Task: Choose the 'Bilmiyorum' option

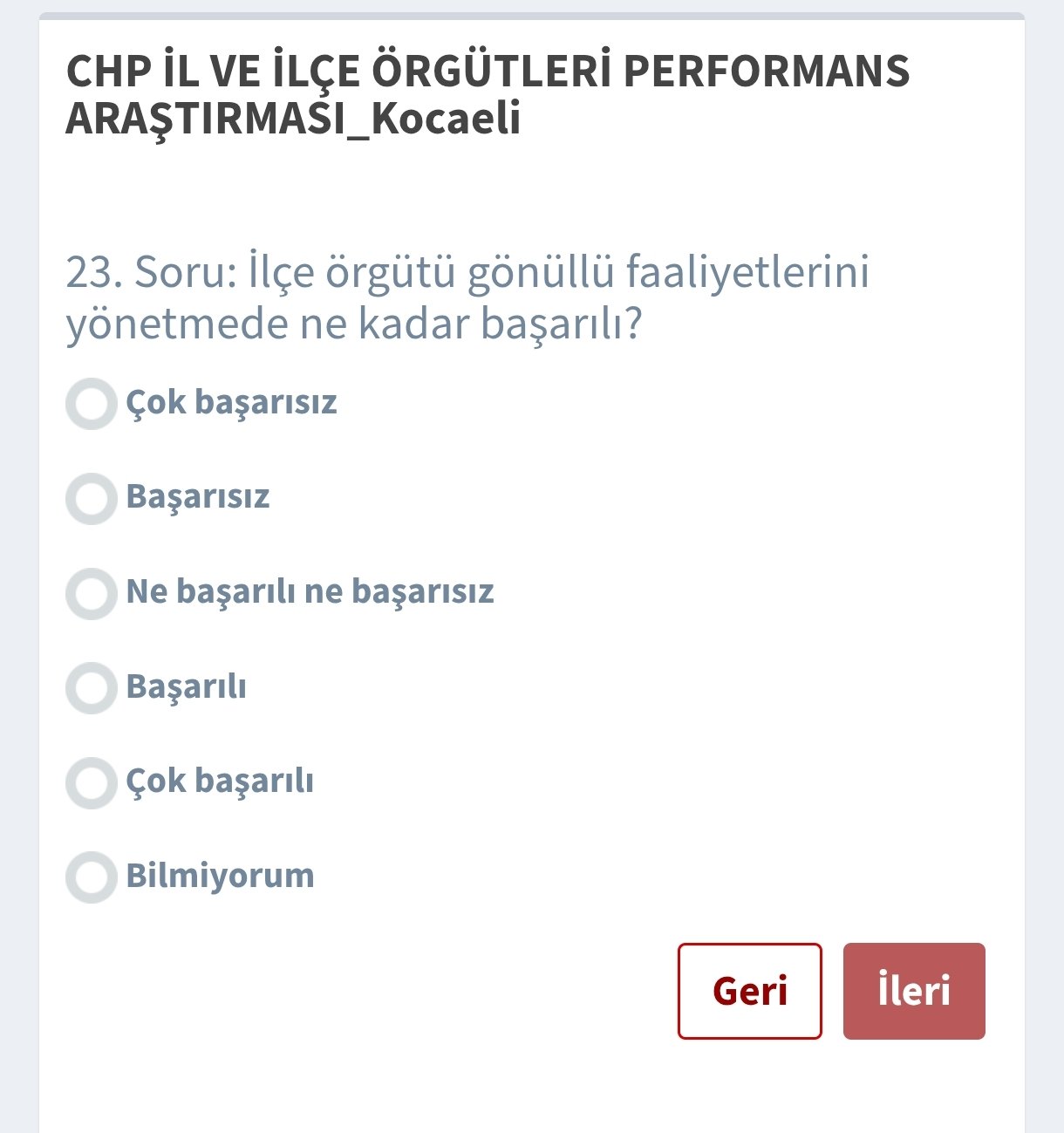Action: click(92, 877)
